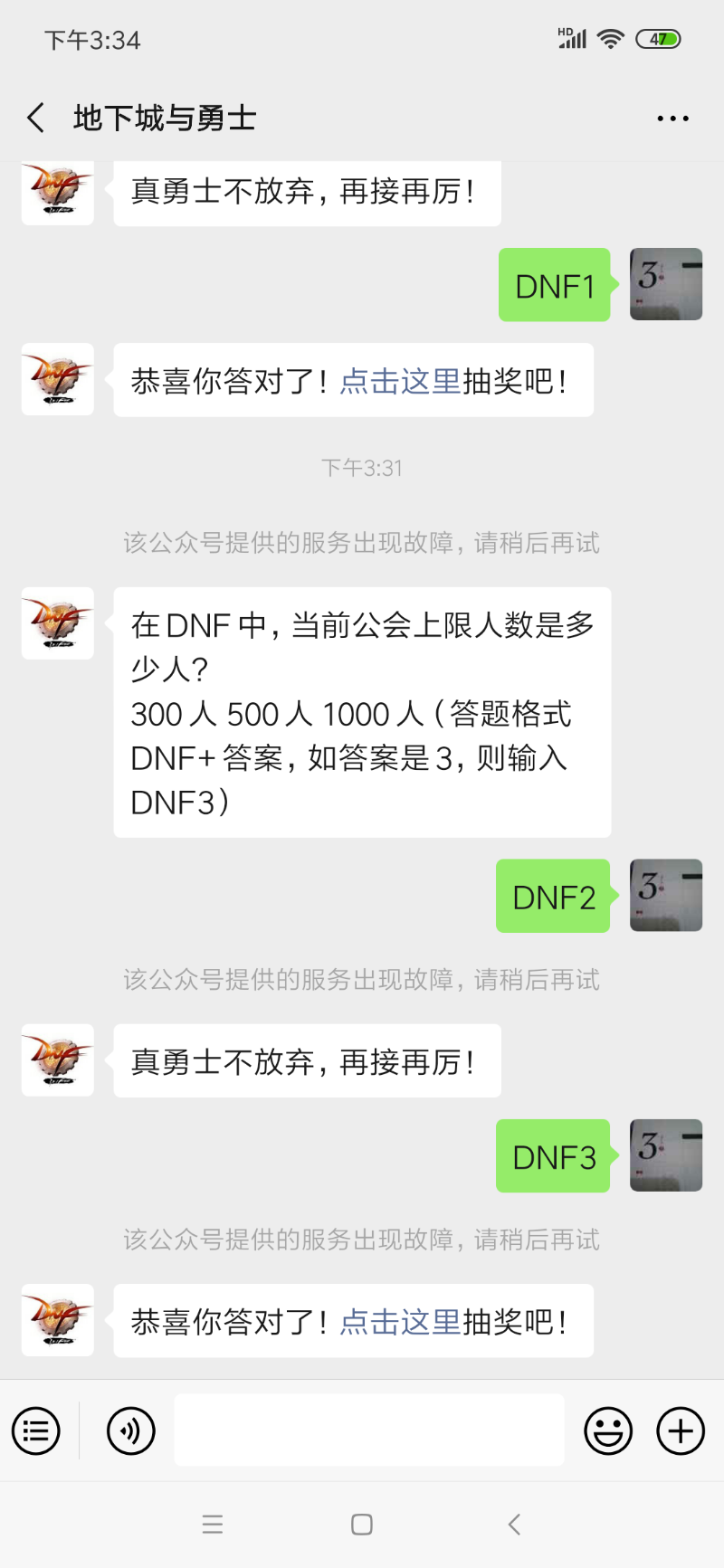Viewport: 724px width, 1568px height.
Task: Open your avatar beside the DNF3 message
Action: tap(666, 1155)
